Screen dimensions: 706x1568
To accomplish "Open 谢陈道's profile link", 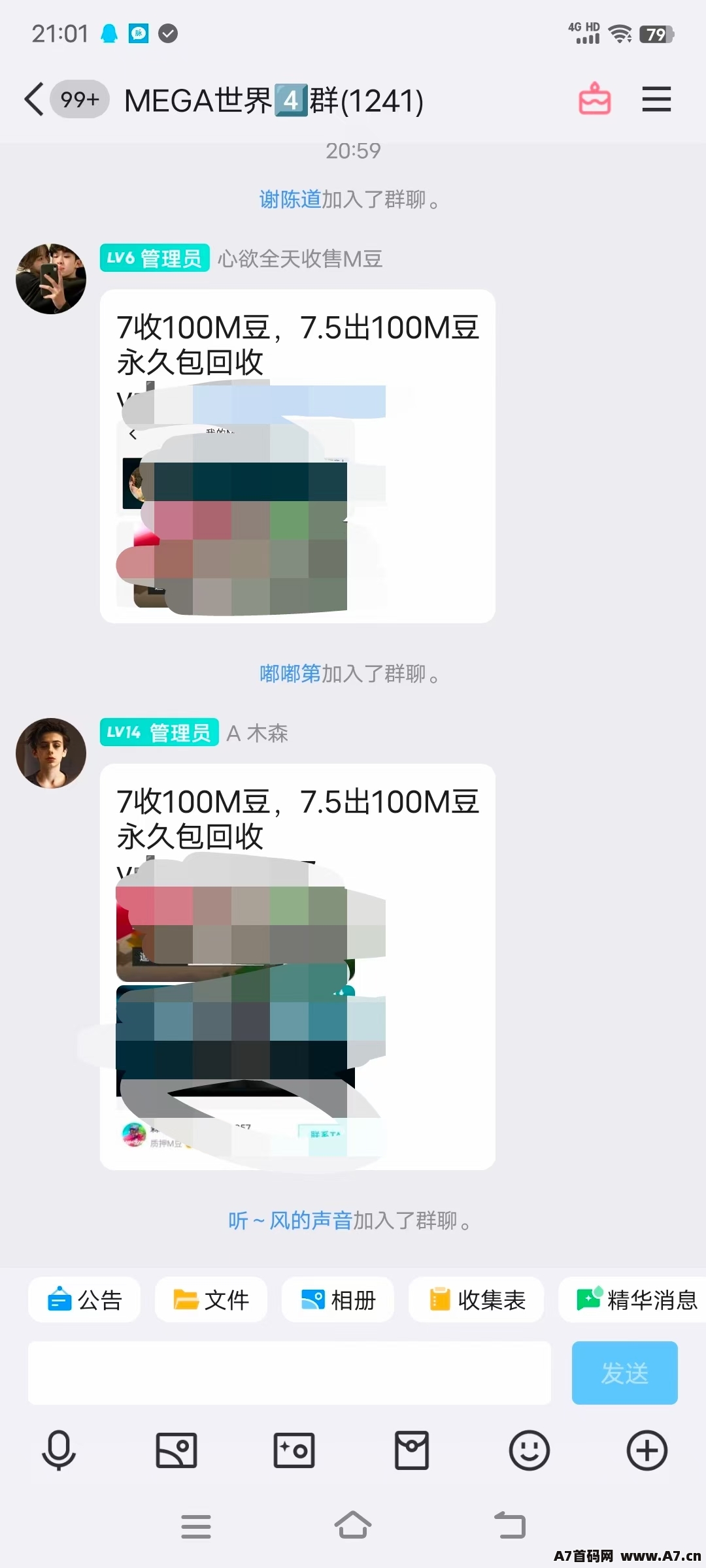I will [290, 199].
